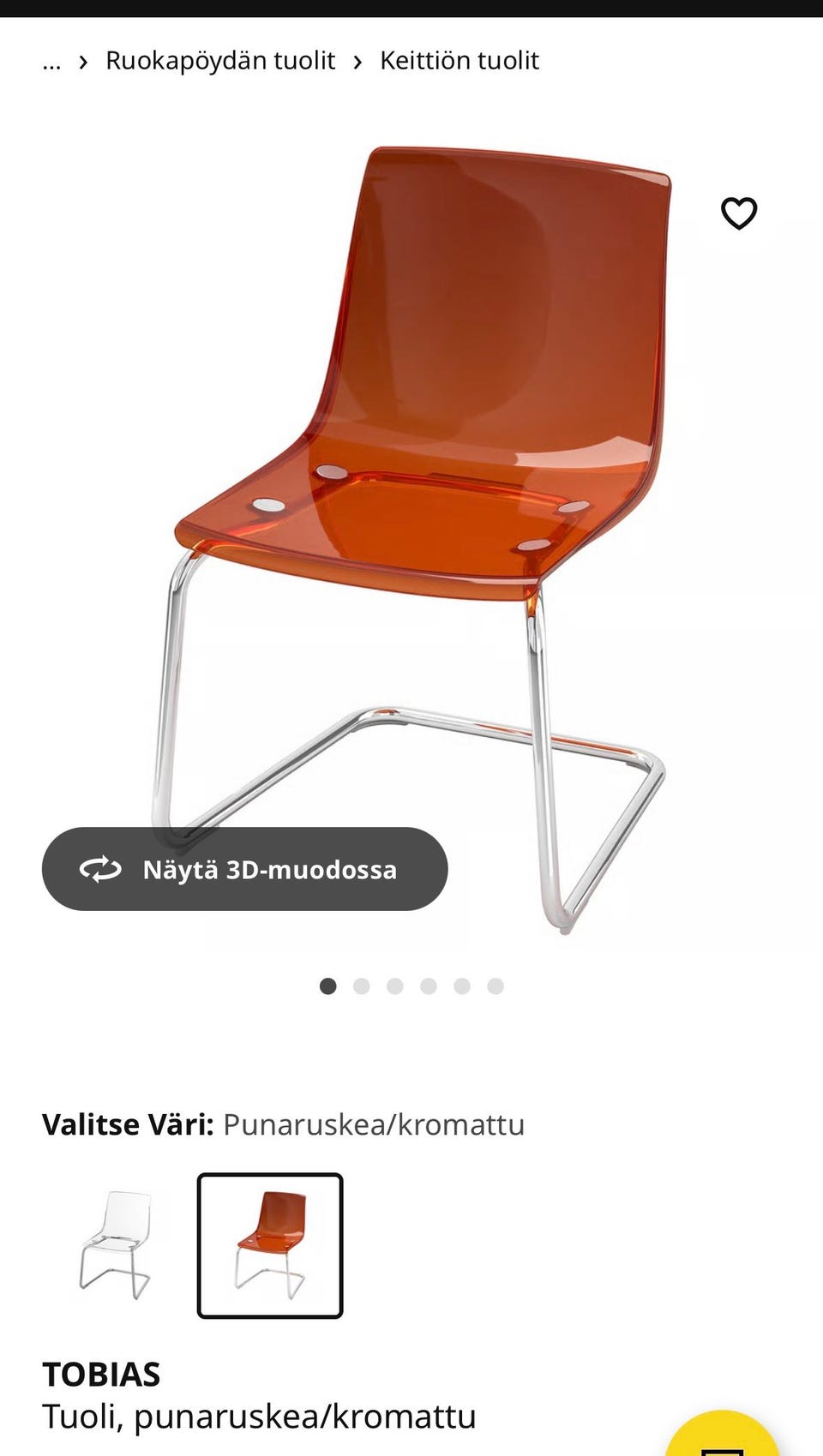Navigate to Ruokapöydän tuolit breadcrumb
Screen dimensions: 823x1456
click(x=219, y=60)
